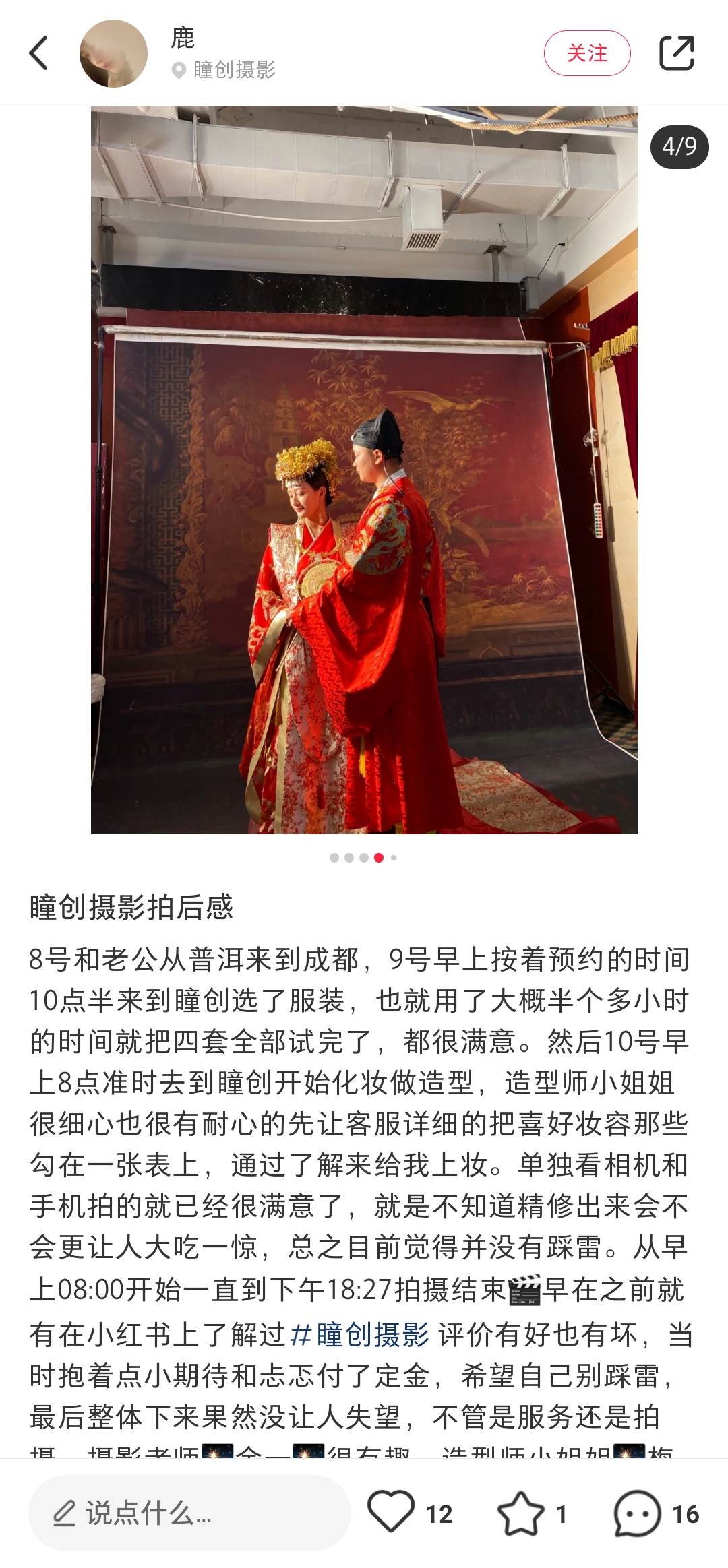Go back using the top-left arrow
This screenshot has width=728, height=1568.
pyautogui.click(x=39, y=53)
